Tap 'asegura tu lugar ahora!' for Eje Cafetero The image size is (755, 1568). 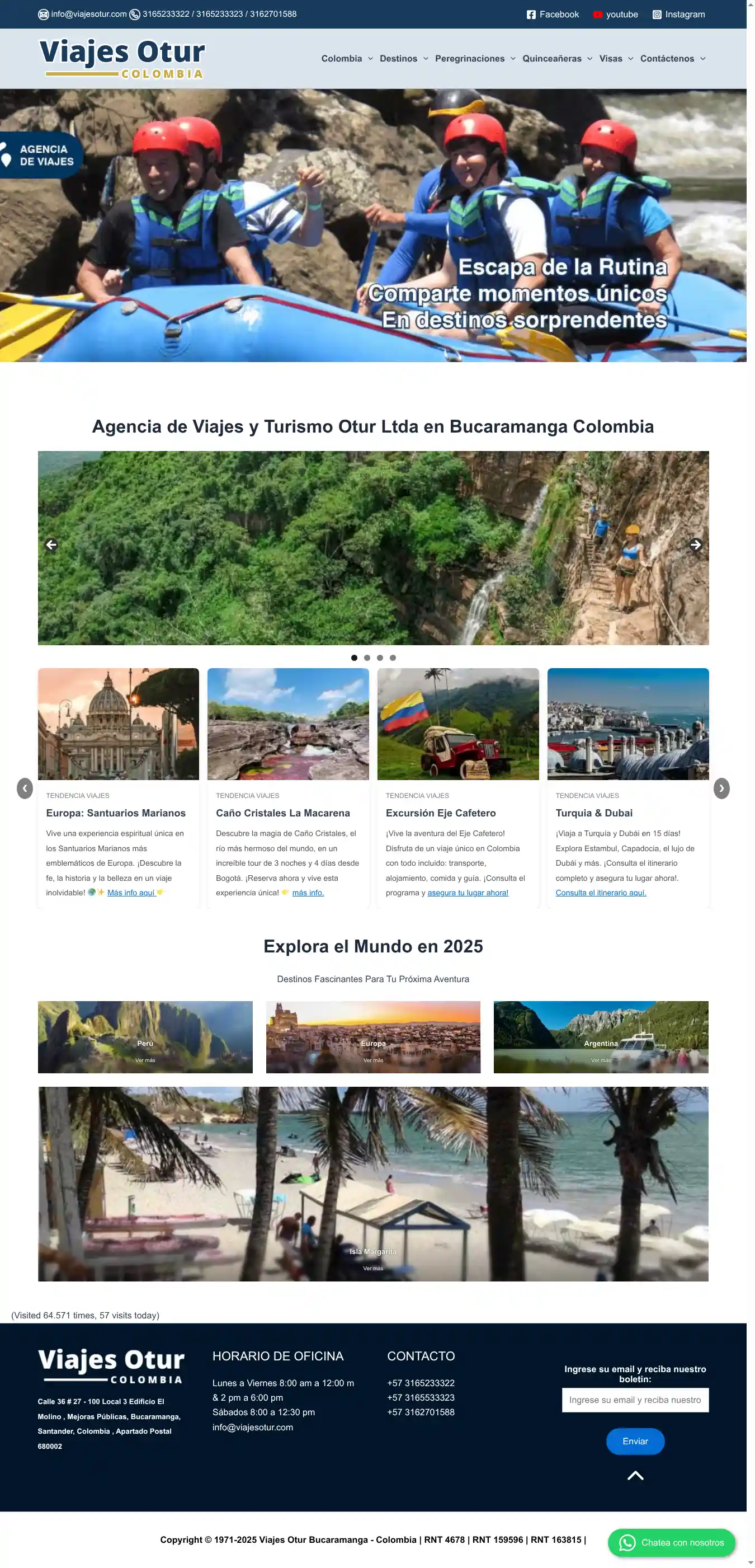point(468,893)
